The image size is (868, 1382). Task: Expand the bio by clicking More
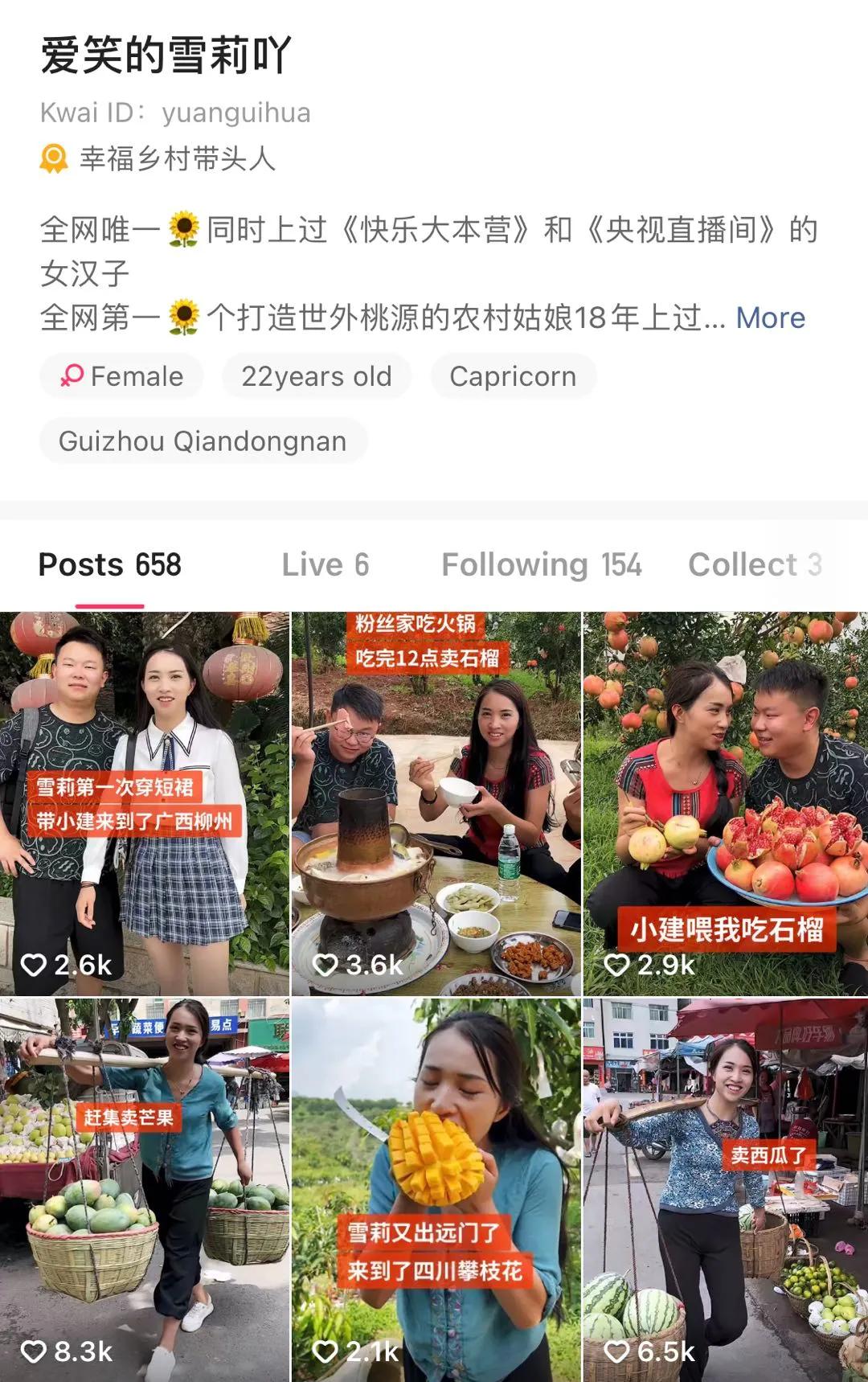click(769, 318)
